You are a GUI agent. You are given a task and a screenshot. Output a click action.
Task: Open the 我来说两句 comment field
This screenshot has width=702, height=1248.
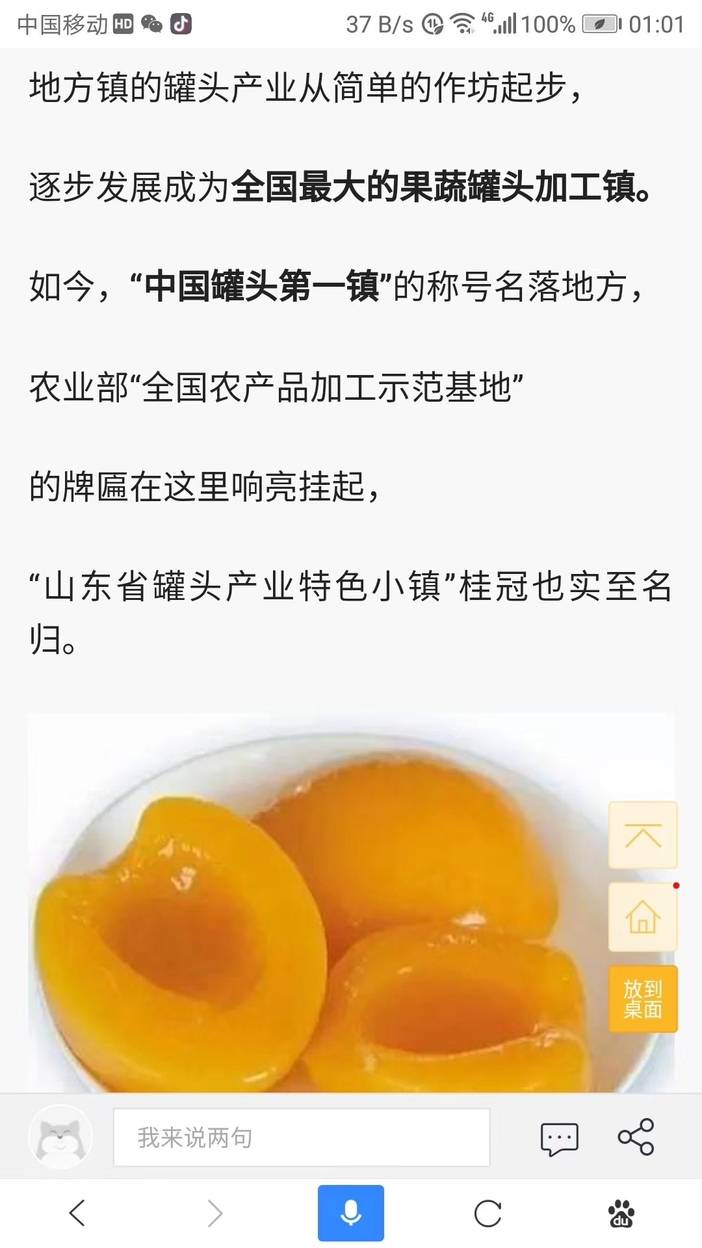[x=301, y=1137]
